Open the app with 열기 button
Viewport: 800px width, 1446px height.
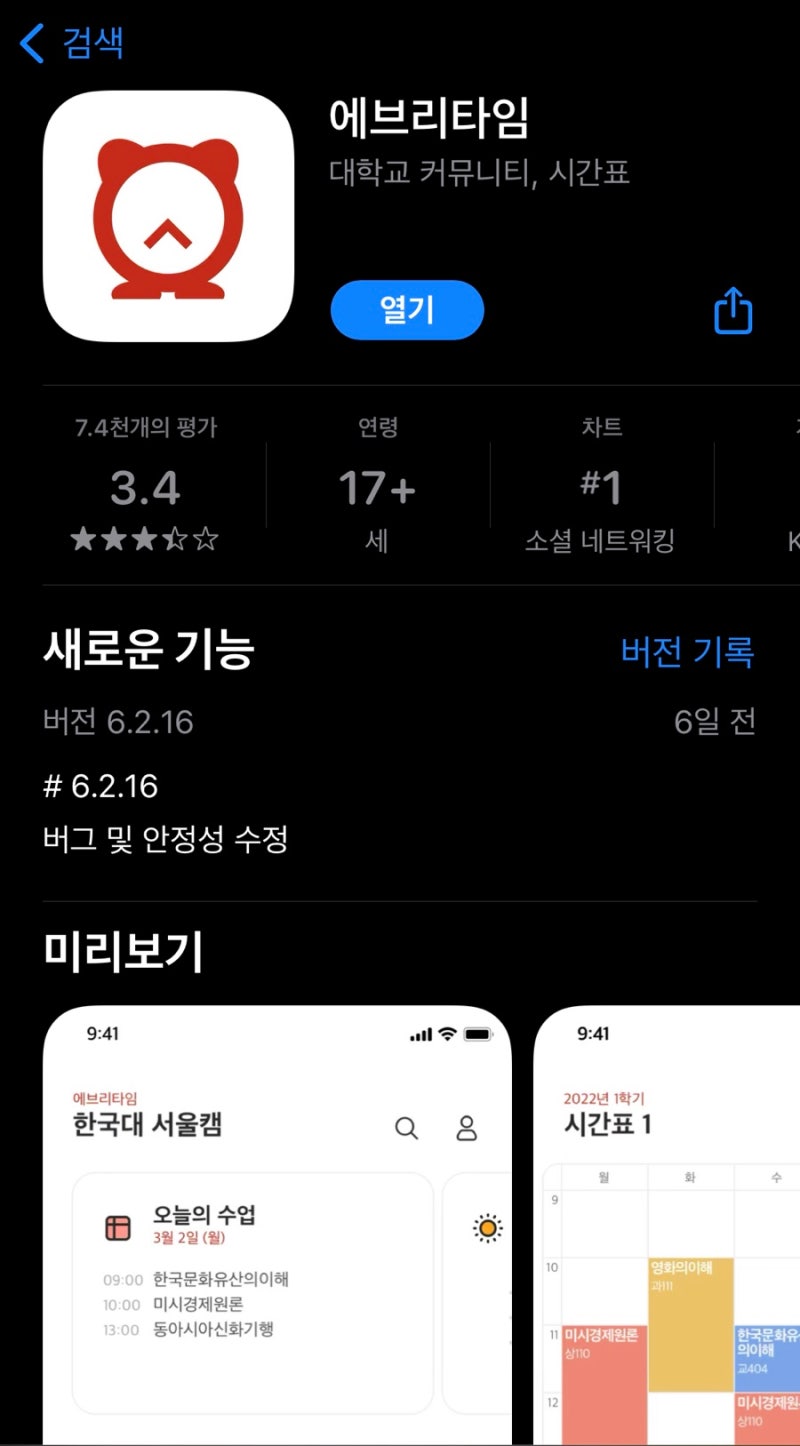point(407,310)
